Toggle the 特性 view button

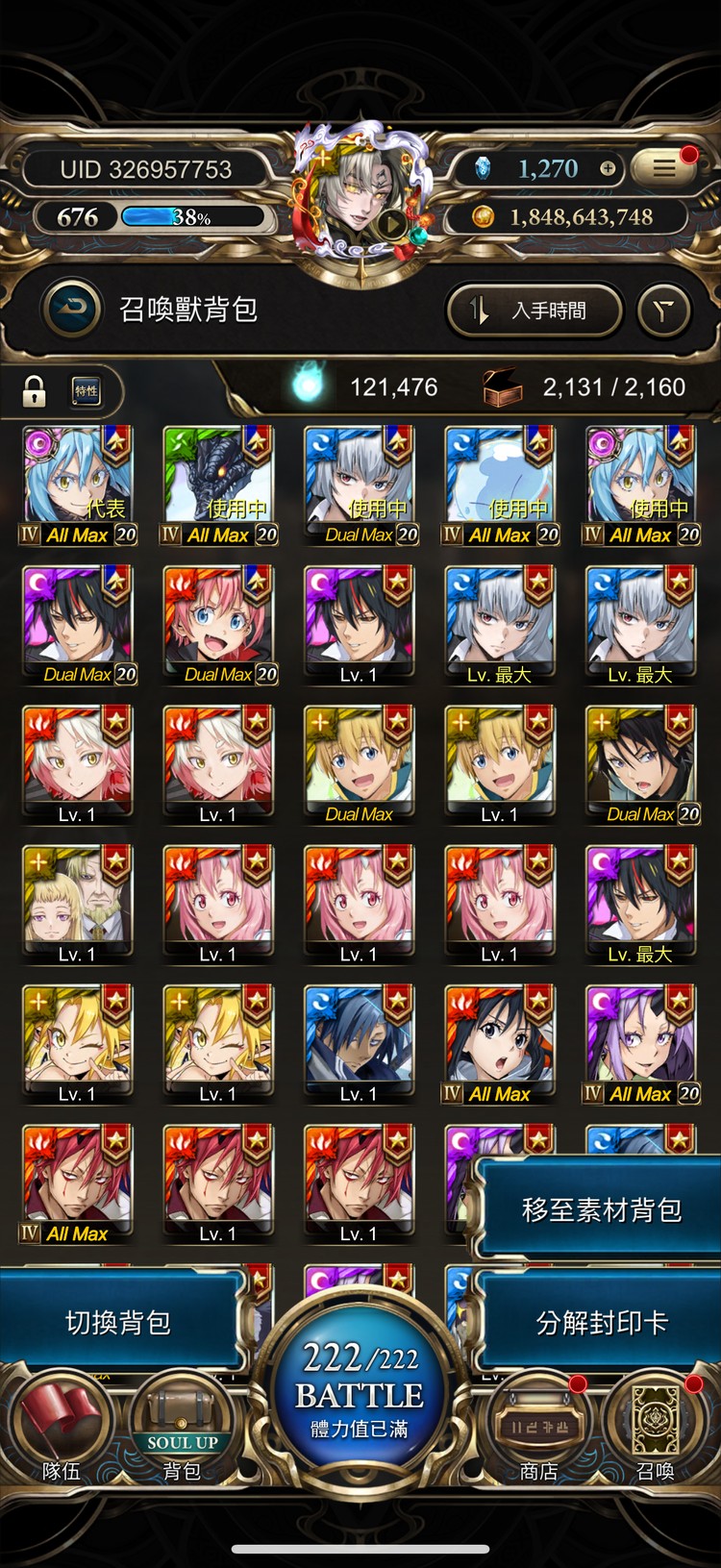pos(87,390)
